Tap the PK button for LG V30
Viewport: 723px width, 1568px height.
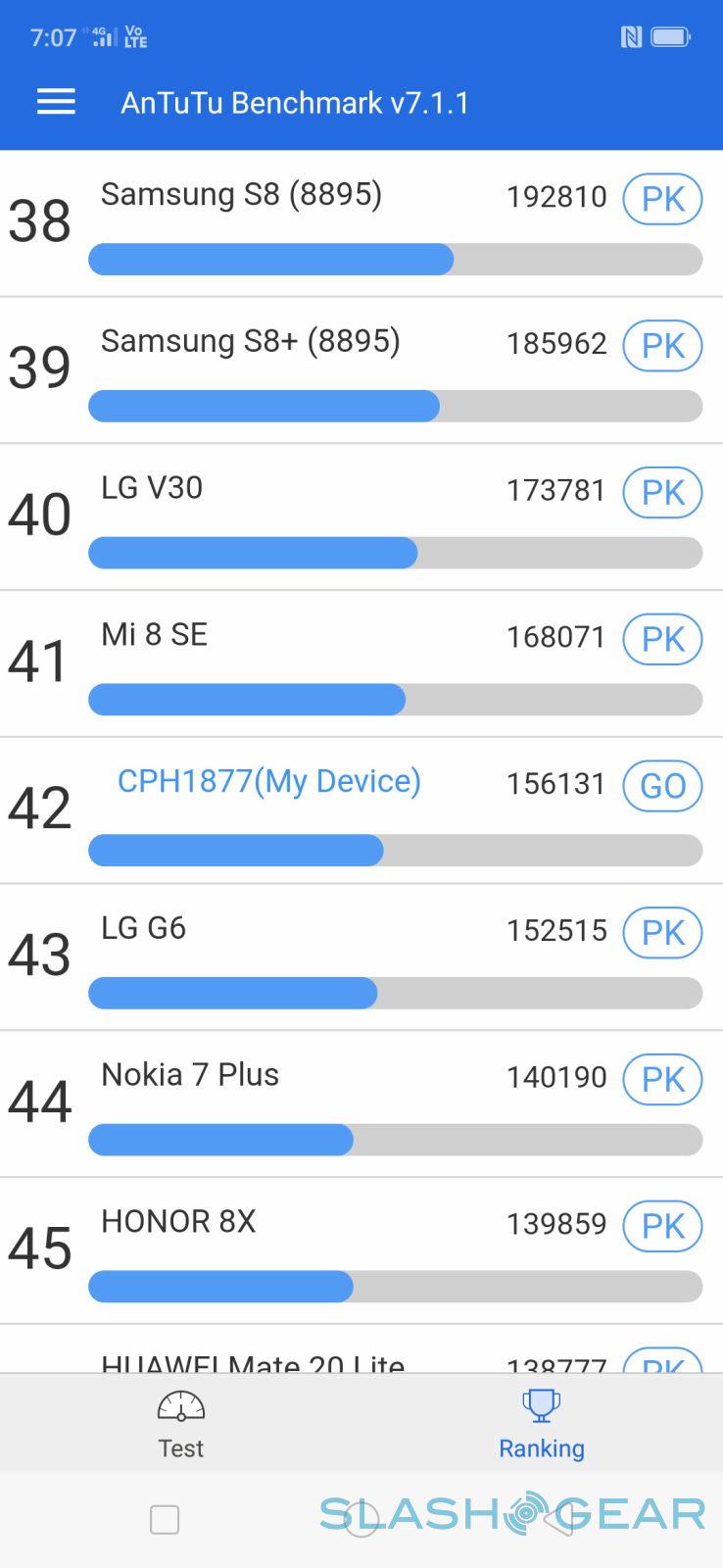662,493
